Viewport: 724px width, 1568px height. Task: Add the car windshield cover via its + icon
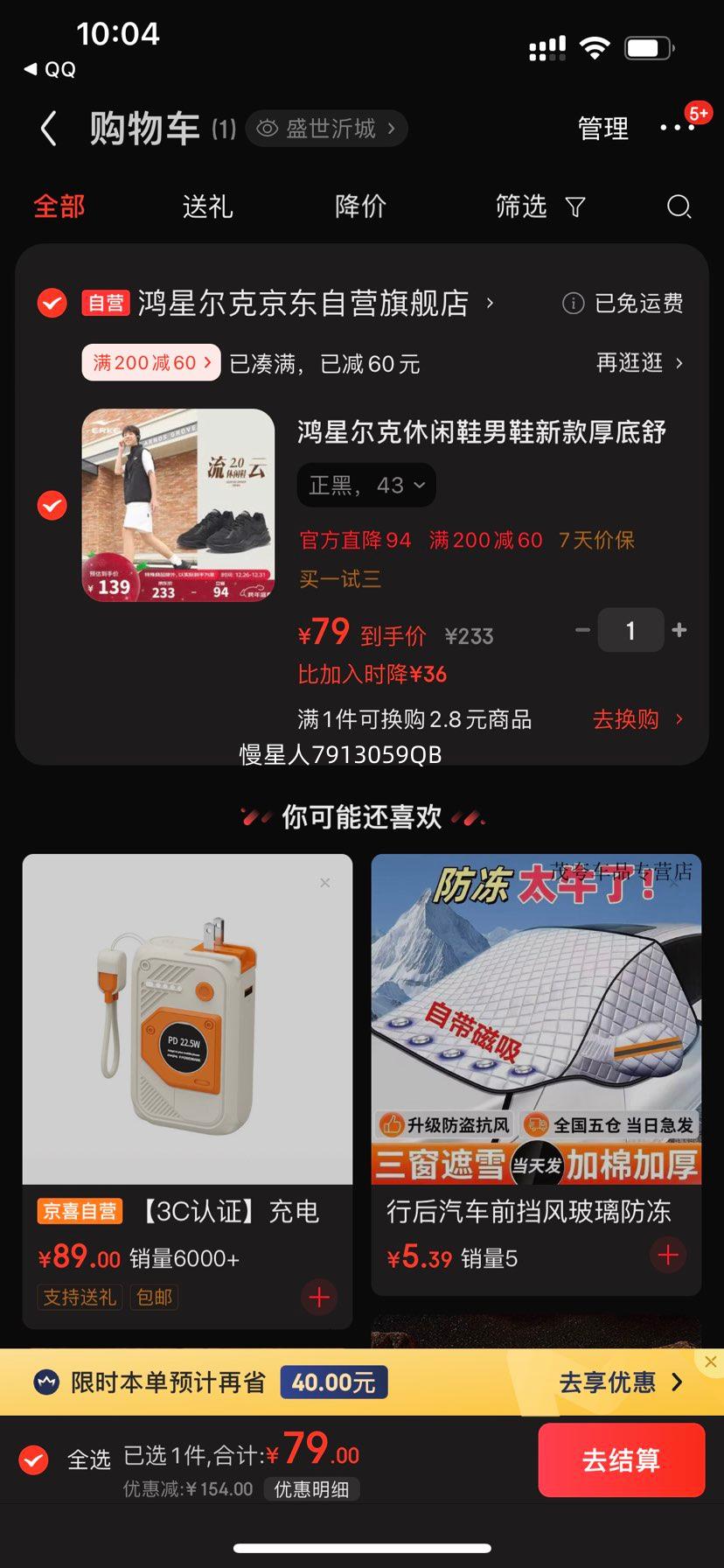click(667, 1255)
